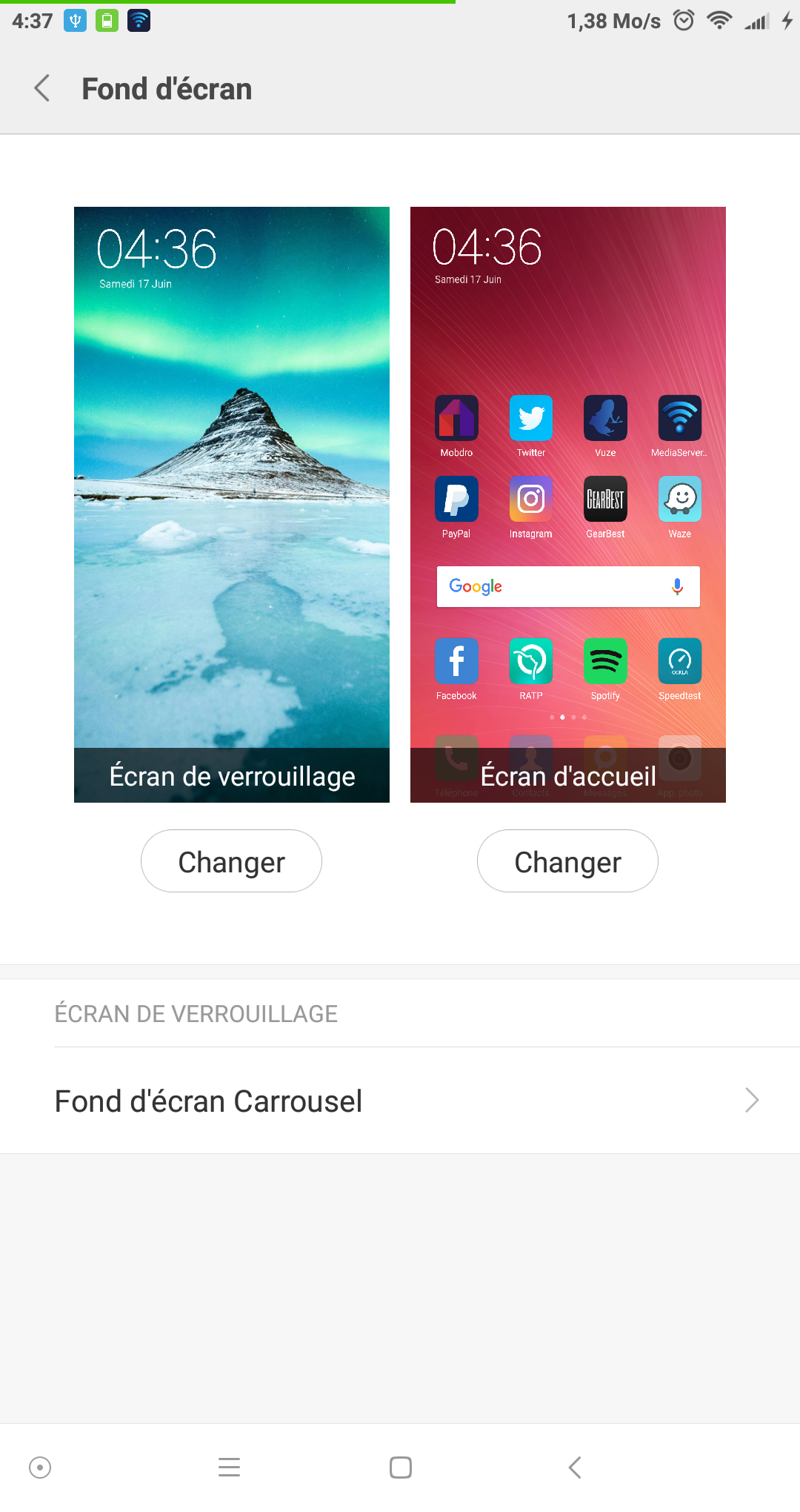Open recent apps menu button
Screen dimensions: 800x1512
(x=230, y=1468)
